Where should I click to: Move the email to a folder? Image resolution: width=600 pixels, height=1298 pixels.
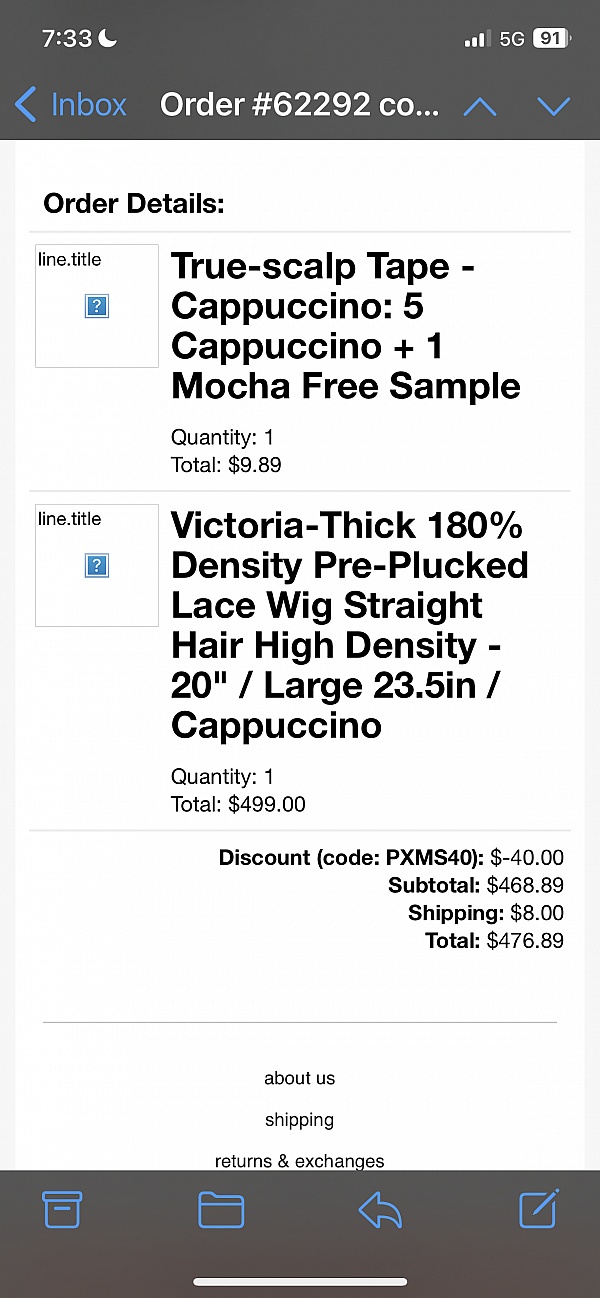coord(221,1210)
